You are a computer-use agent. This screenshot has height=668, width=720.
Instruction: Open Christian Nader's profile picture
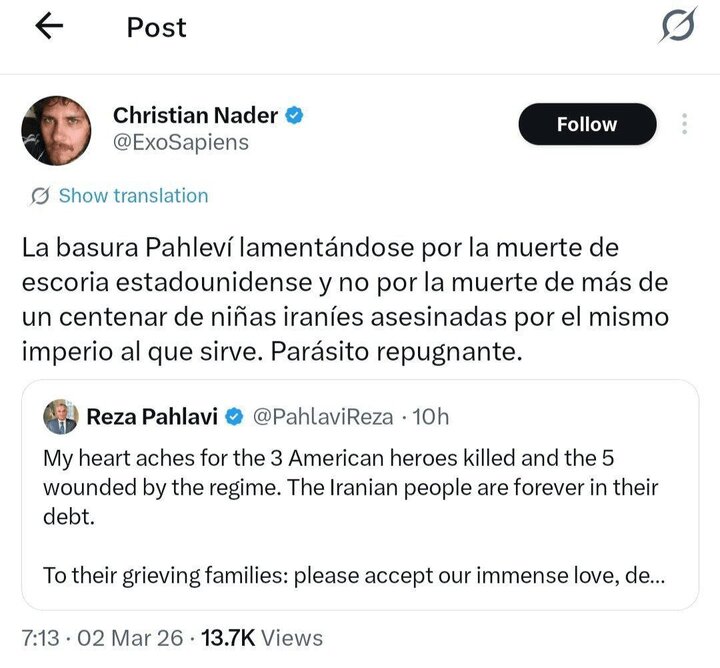57,131
